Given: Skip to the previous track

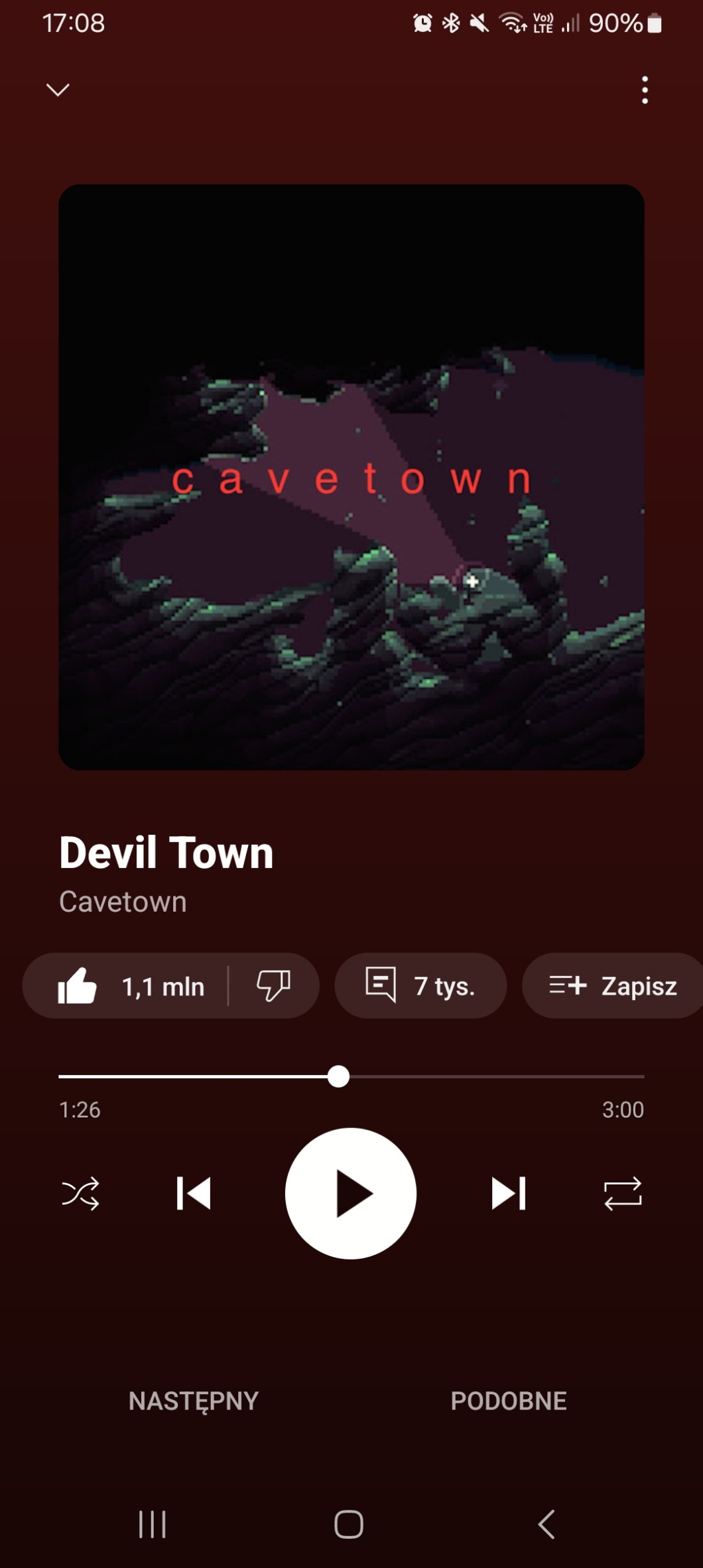Looking at the screenshot, I should [x=194, y=1194].
